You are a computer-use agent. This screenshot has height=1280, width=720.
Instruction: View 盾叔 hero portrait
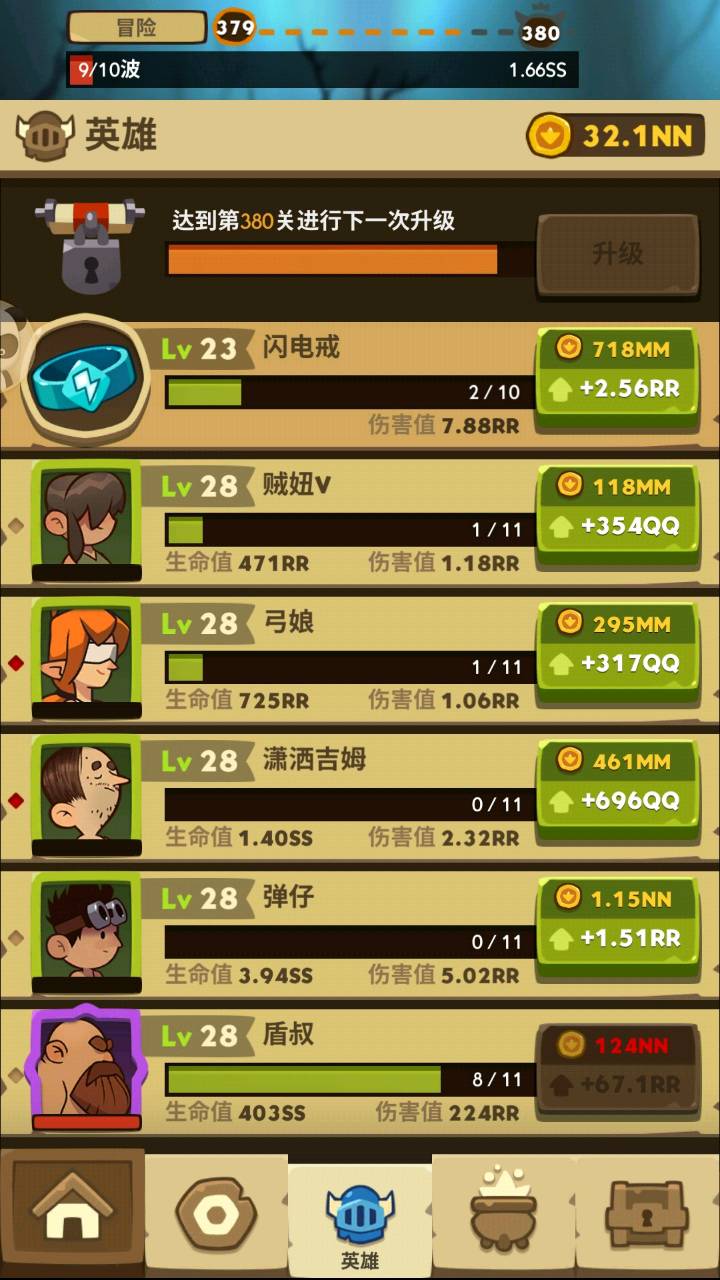(x=86, y=1066)
